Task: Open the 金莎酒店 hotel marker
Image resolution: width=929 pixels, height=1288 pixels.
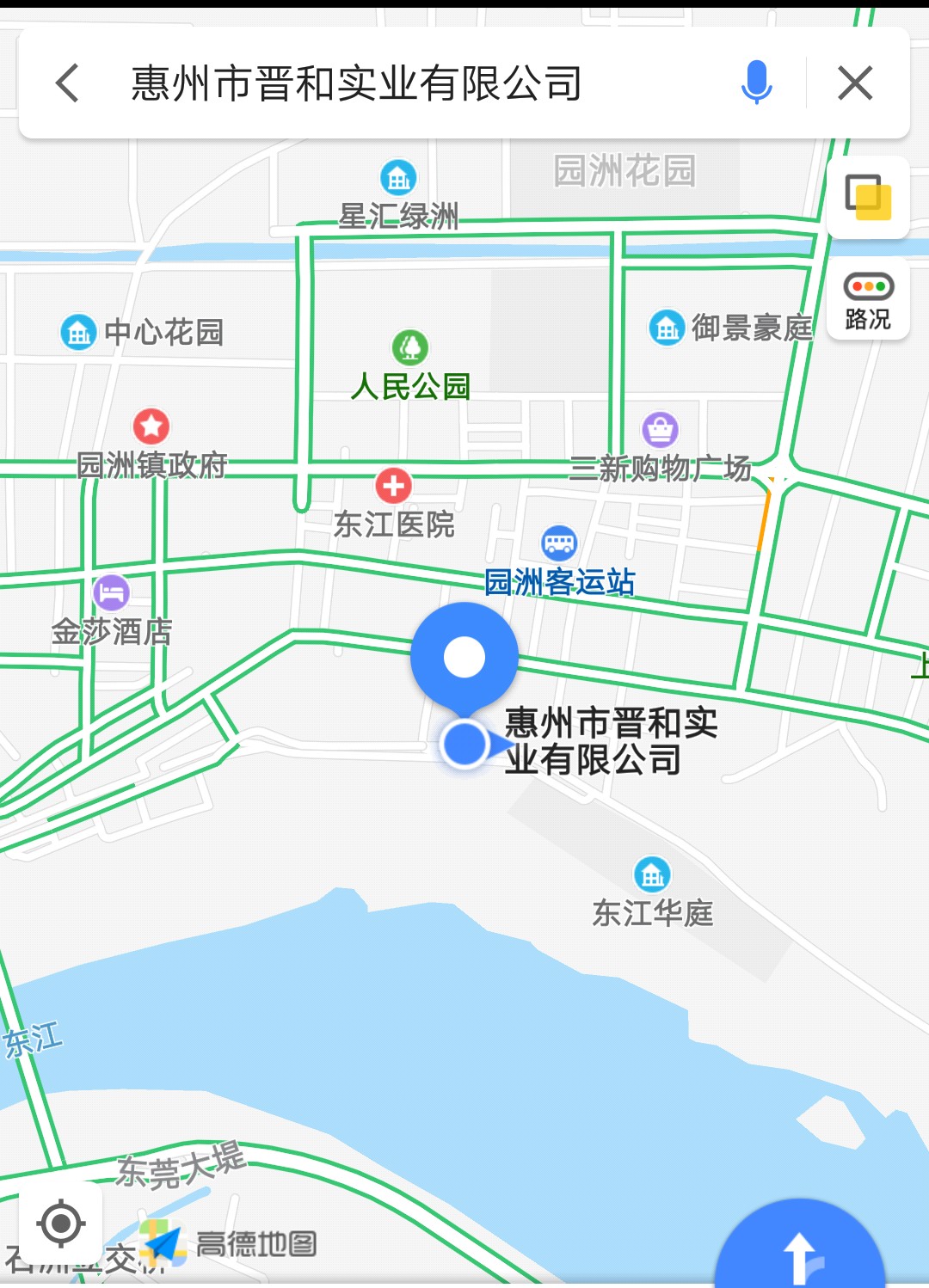Action: point(111,592)
